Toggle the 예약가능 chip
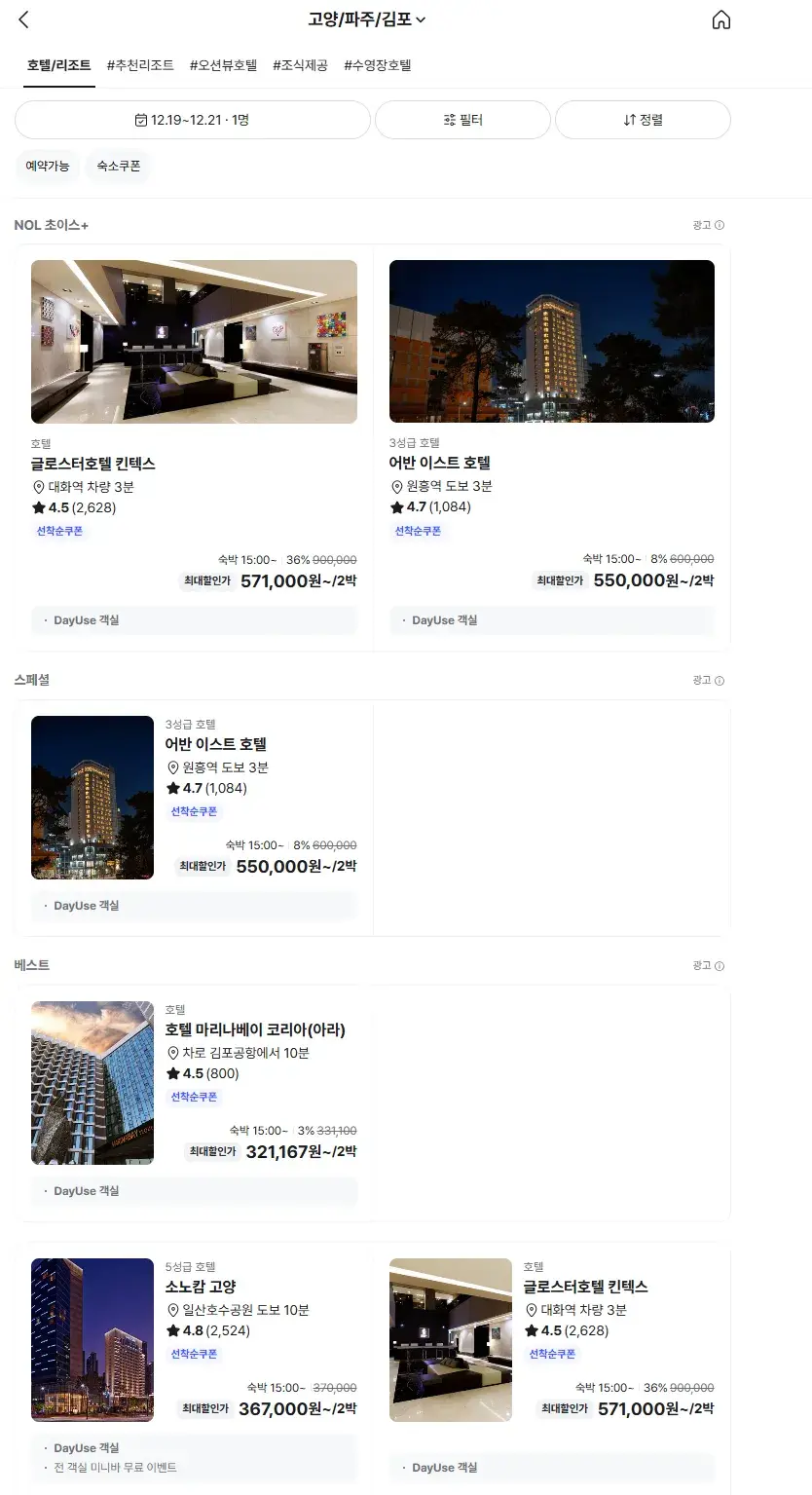This screenshot has height=1495, width=812. [48, 167]
